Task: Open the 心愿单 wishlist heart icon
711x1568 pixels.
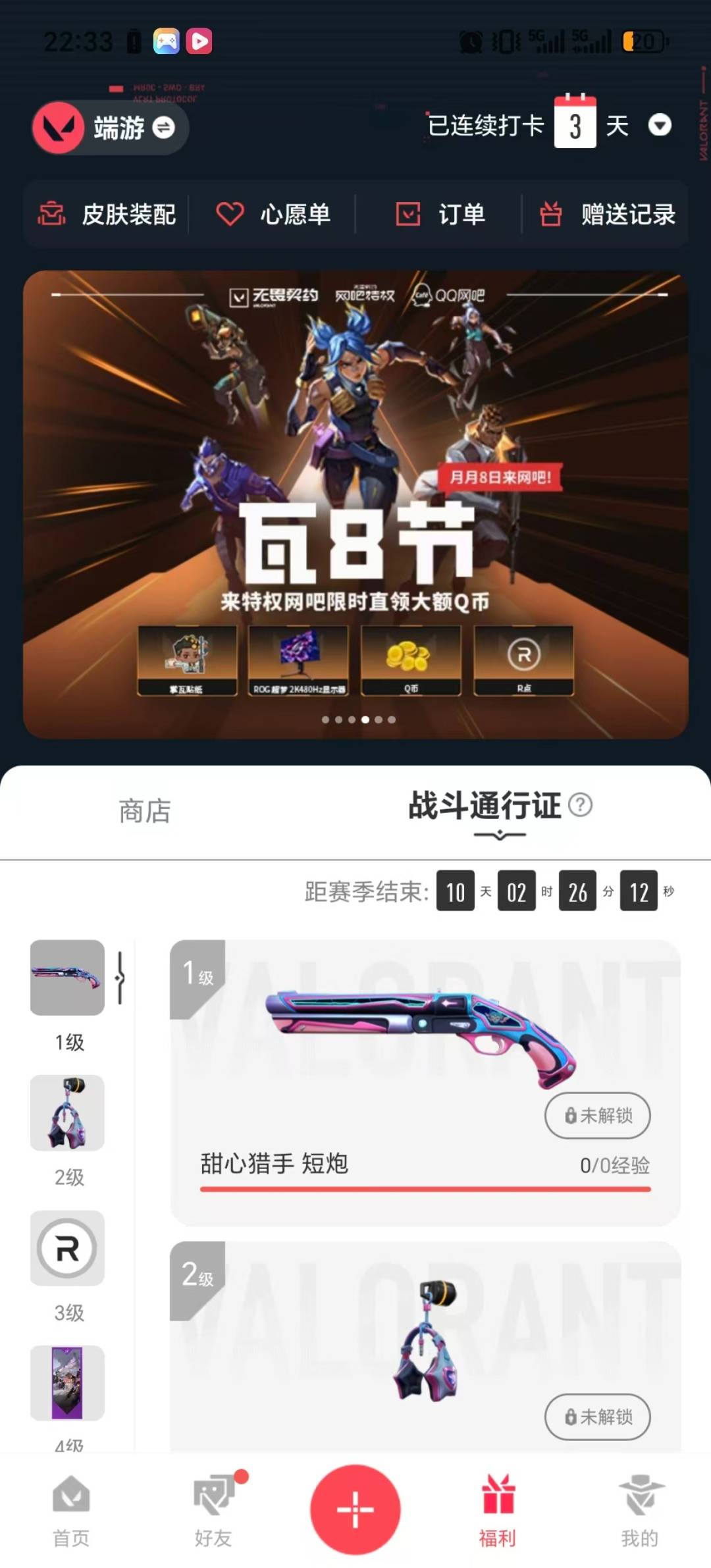Action: tap(230, 214)
